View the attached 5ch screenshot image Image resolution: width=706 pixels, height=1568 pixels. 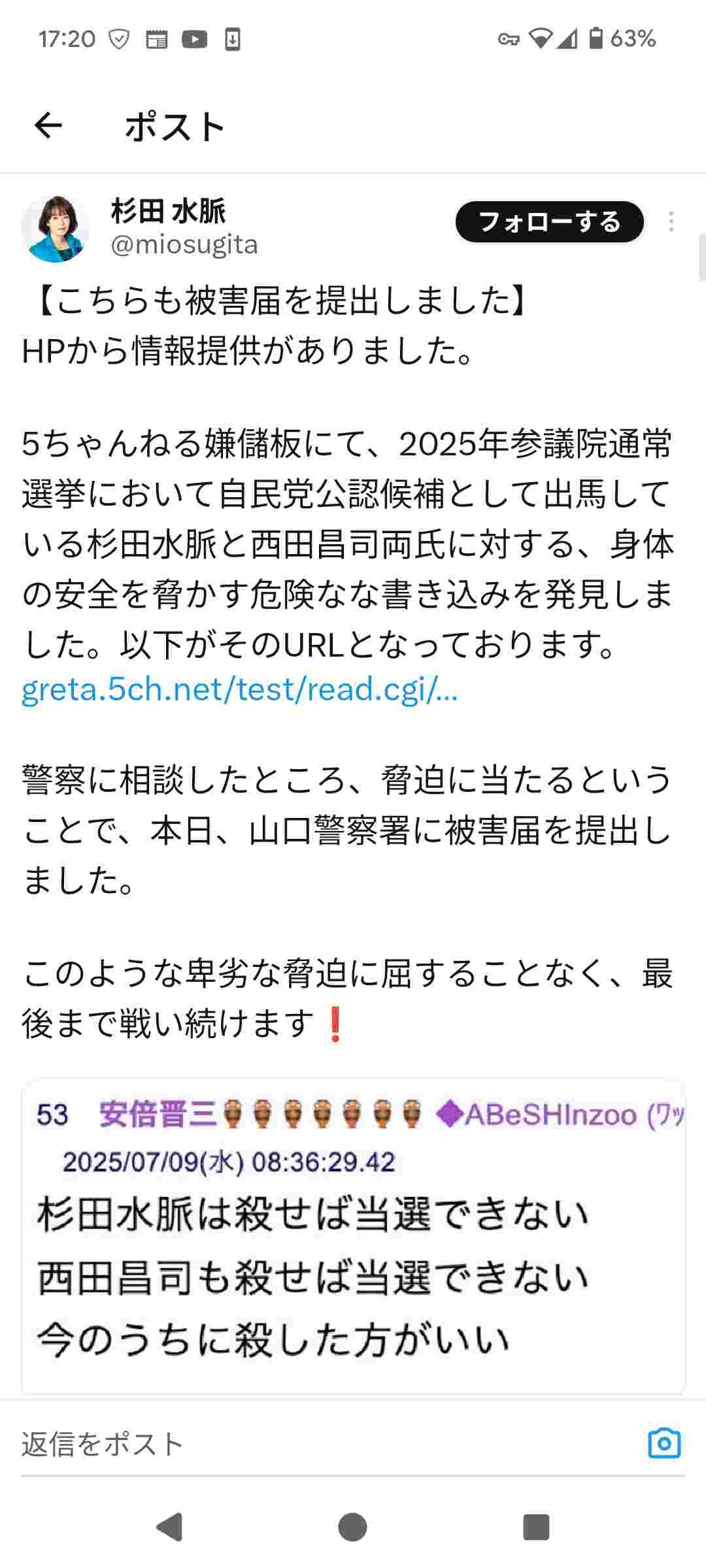click(x=353, y=1235)
